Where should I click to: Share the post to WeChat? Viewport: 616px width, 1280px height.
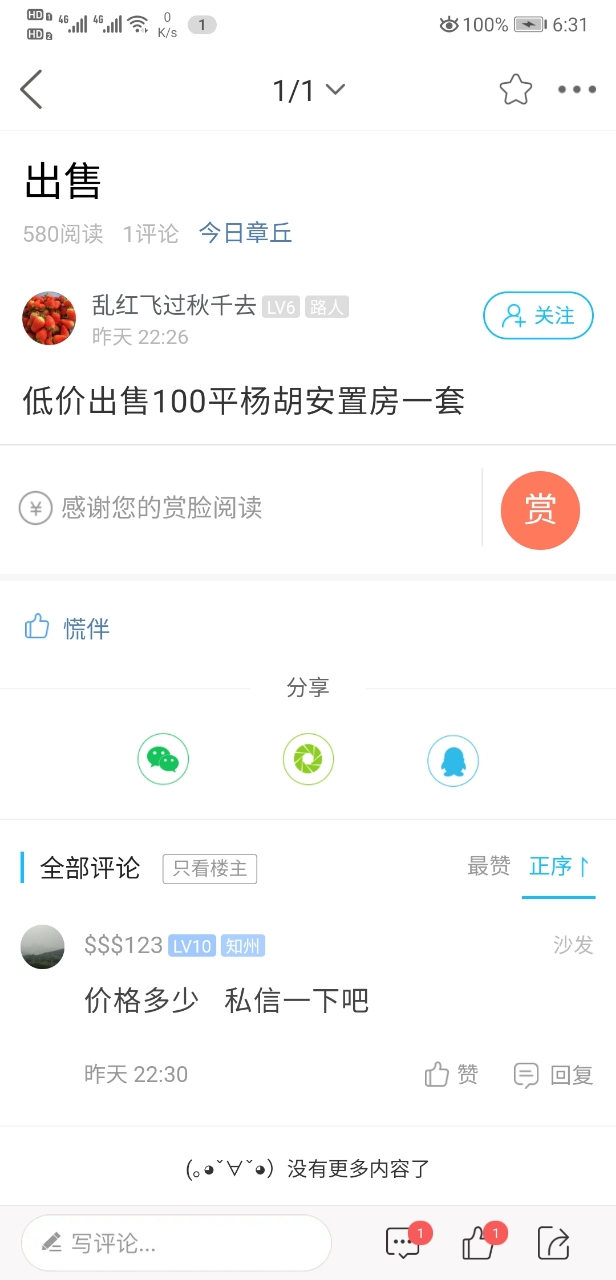[163, 760]
